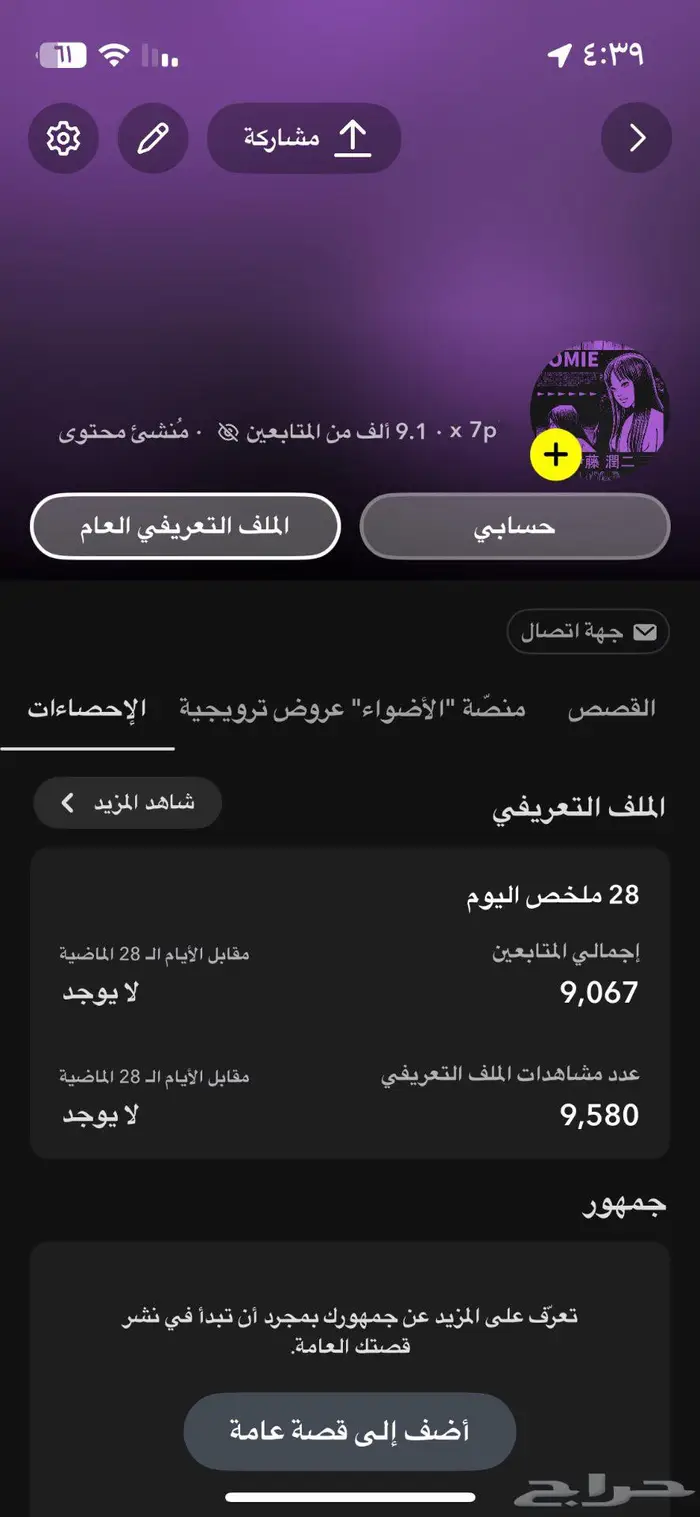Select الملف التعريفي العام public profile
Image resolution: width=700 pixels, height=1517 pixels.
point(185,526)
